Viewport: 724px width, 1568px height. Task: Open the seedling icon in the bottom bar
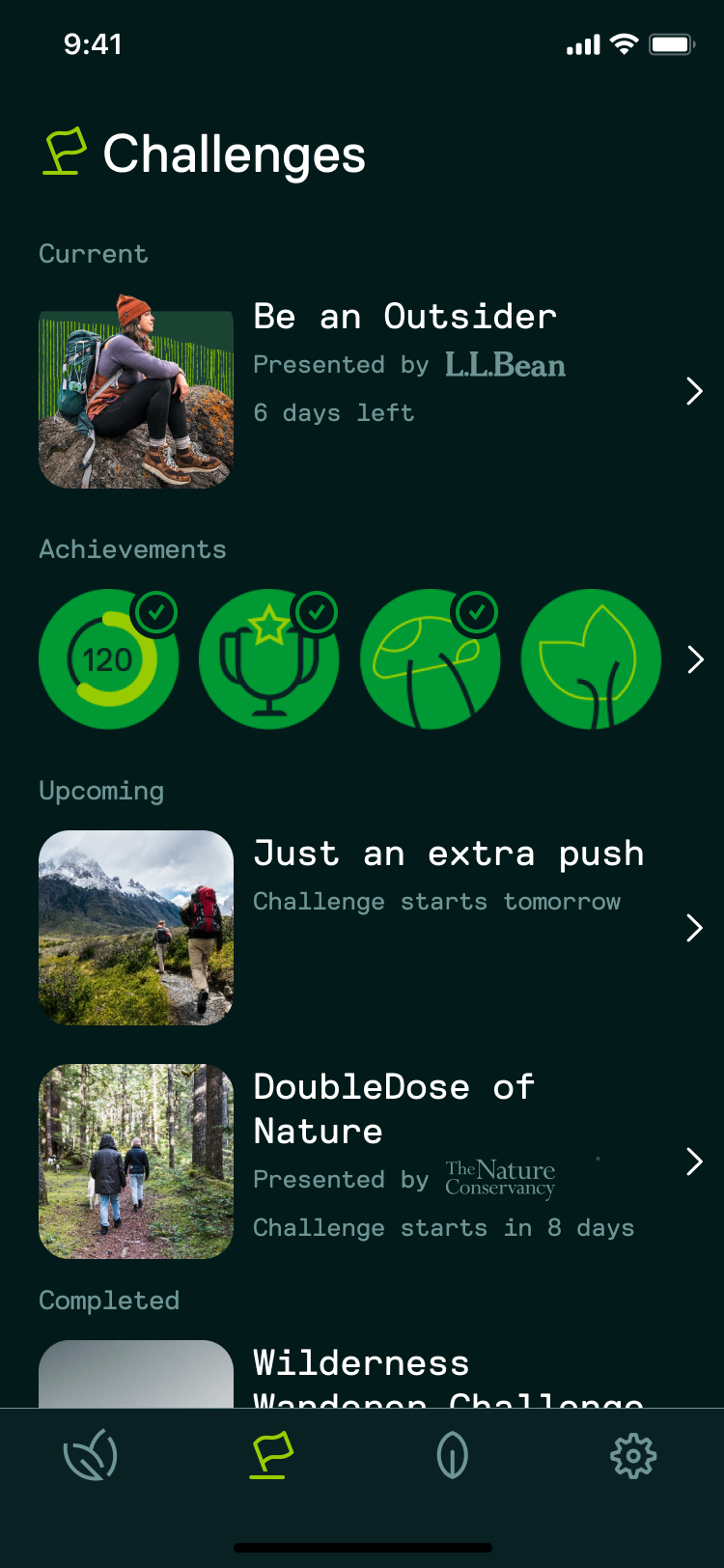tap(453, 1456)
